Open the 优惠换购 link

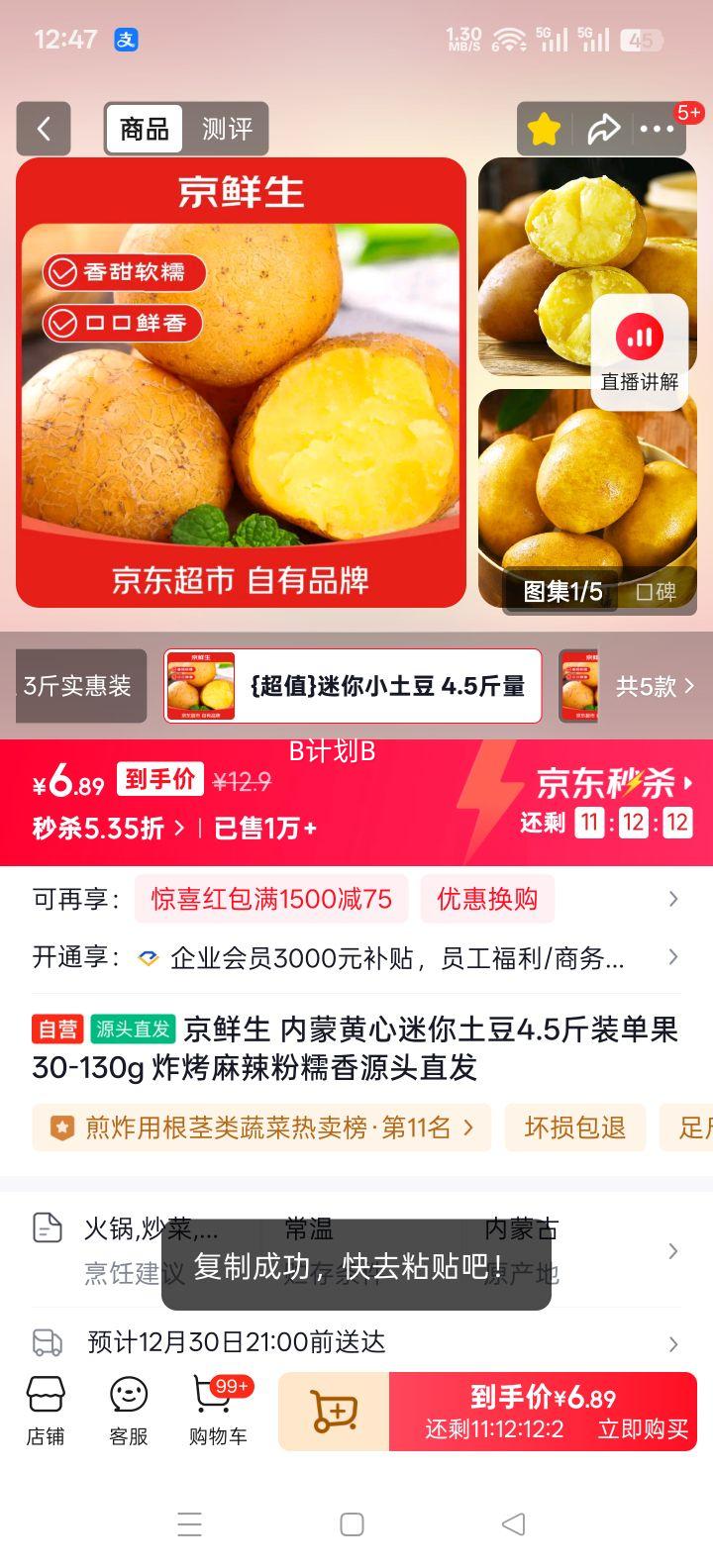pyautogui.click(x=487, y=899)
